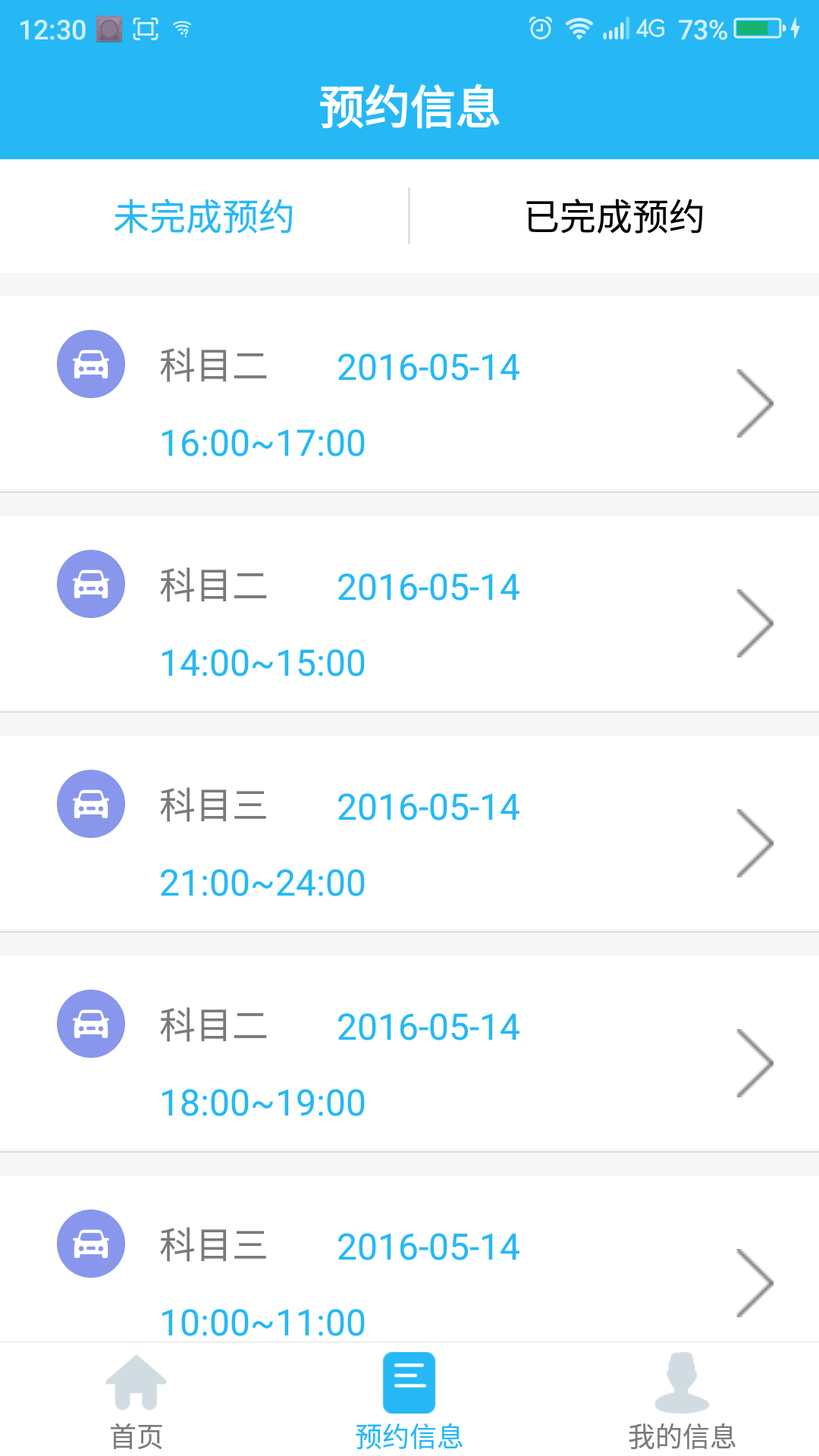
Task: Switch to the 已完成预约 tab
Action: 614,217
